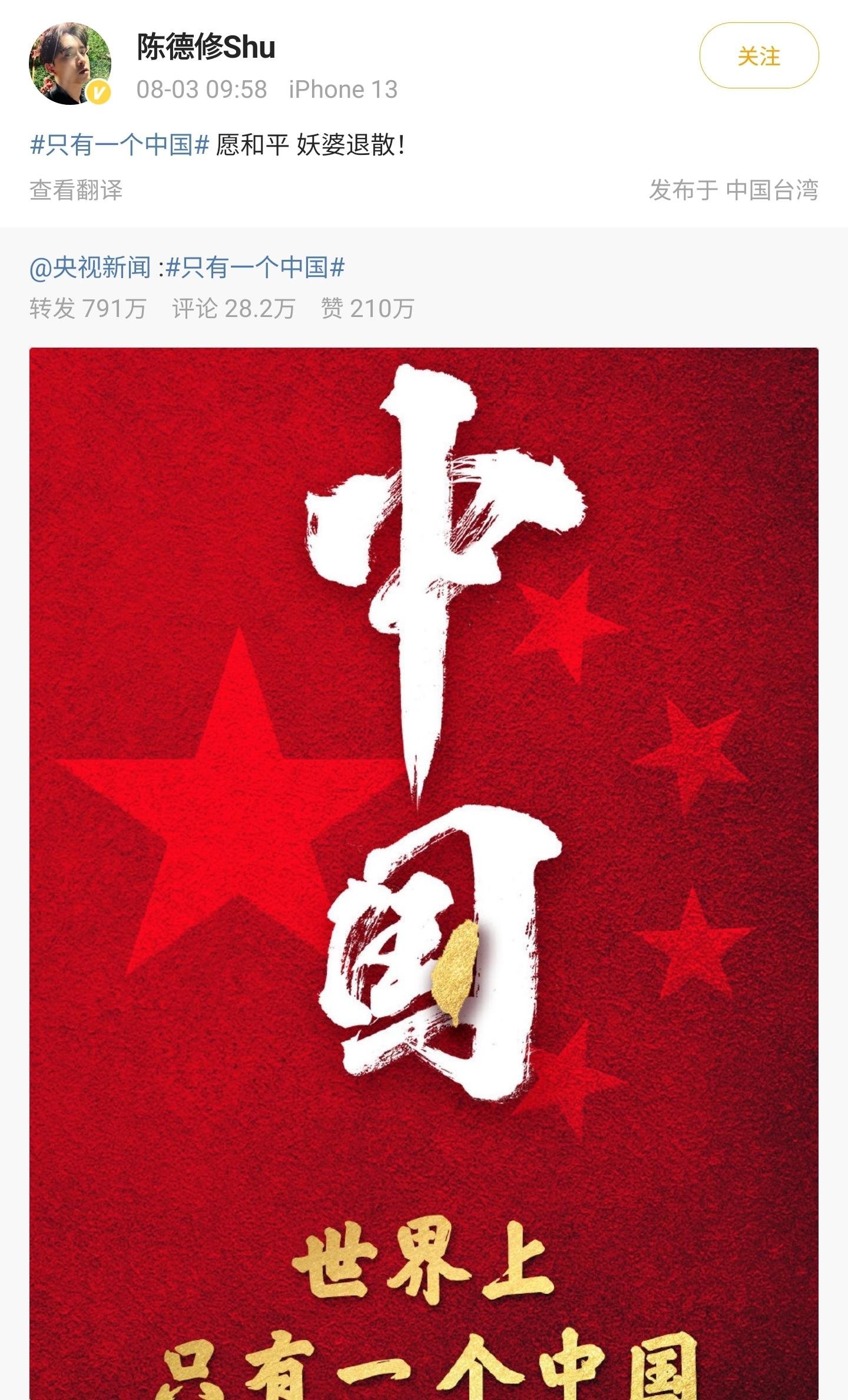Click the timestamp 08-03 09:58

tap(201, 90)
